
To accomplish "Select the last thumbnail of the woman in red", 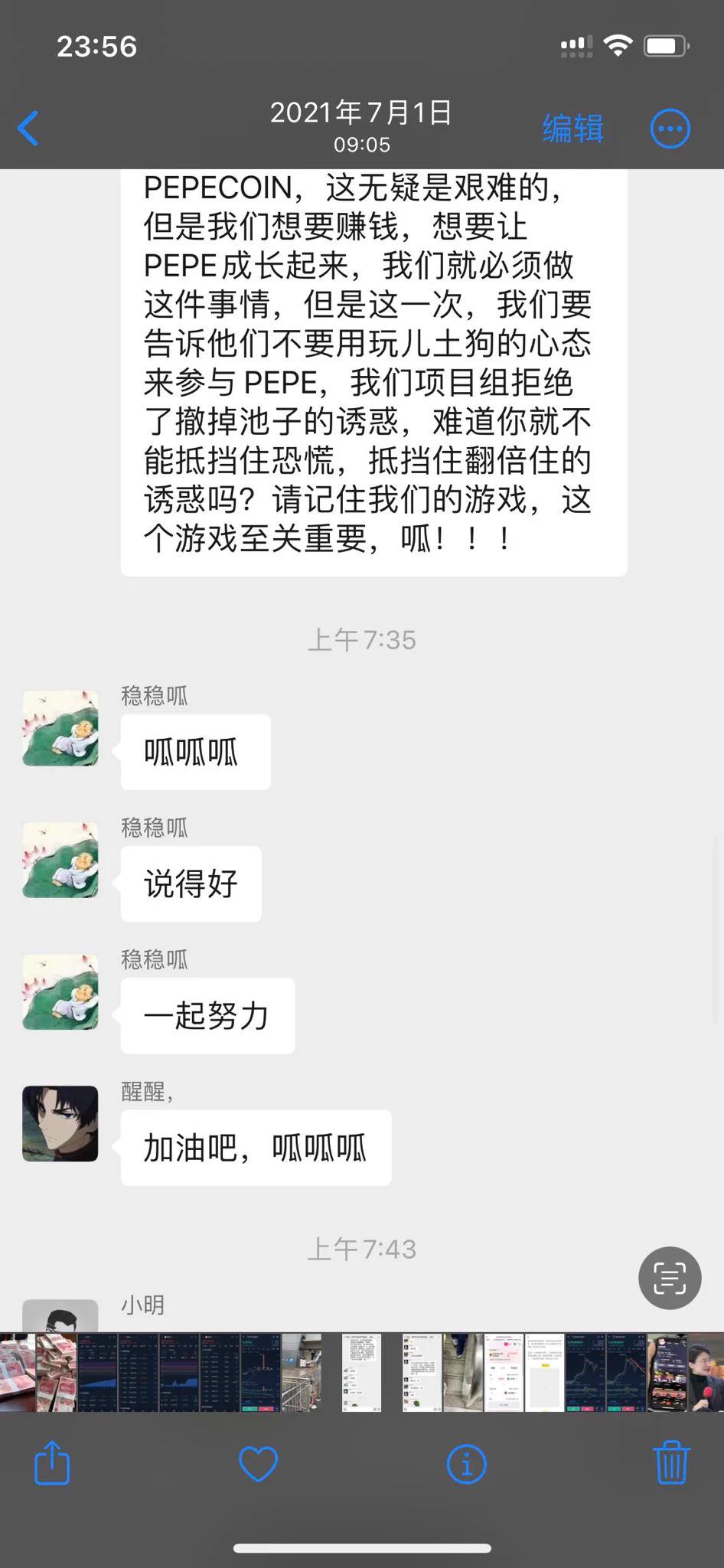I will (x=706, y=1372).
